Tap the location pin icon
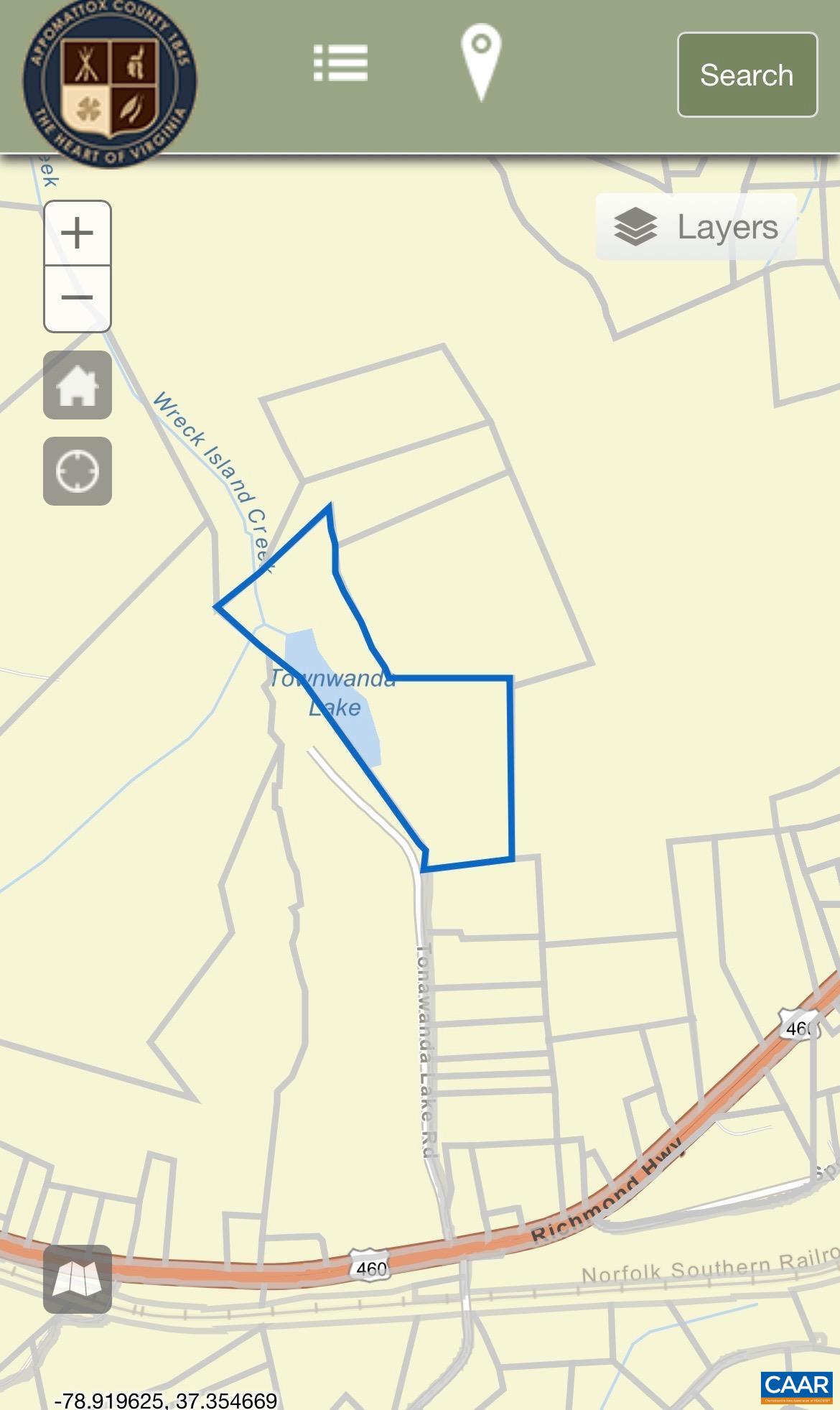The width and height of the screenshot is (840, 1410). pos(480,62)
